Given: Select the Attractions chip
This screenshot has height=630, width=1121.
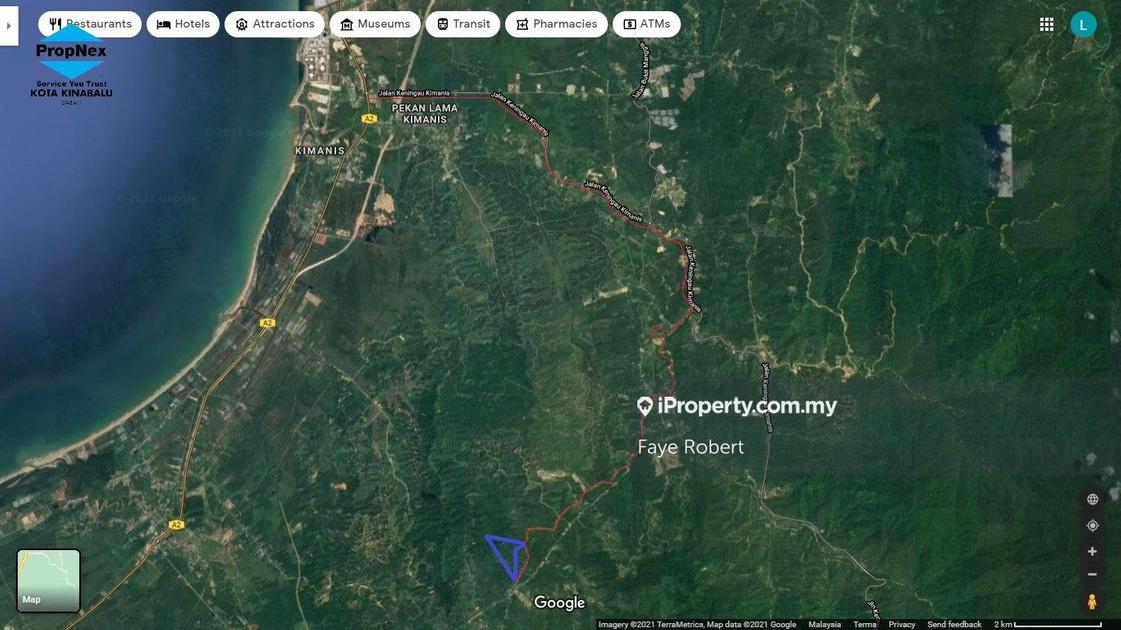Looking at the screenshot, I should [x=274, y=24].
